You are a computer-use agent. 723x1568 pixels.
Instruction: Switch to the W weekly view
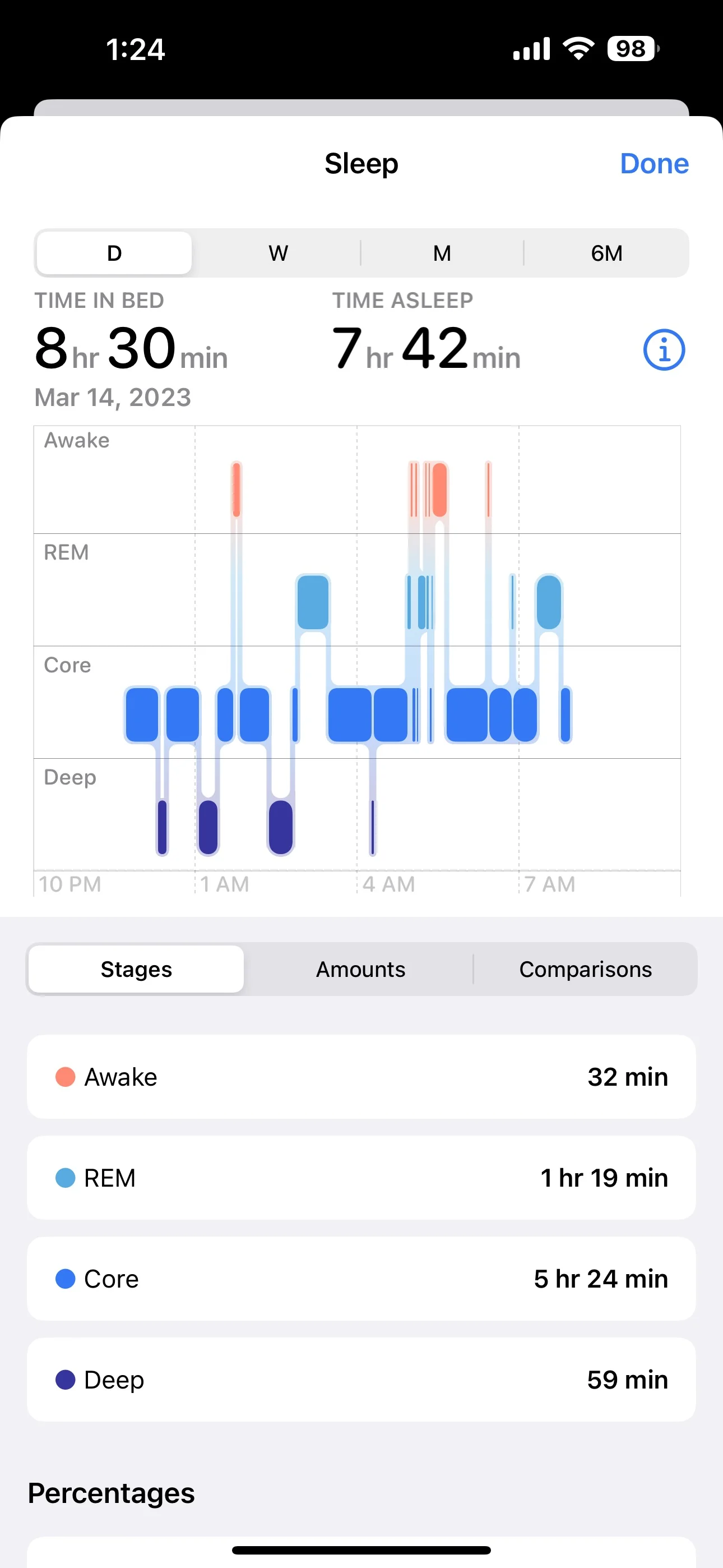(278, 252)
